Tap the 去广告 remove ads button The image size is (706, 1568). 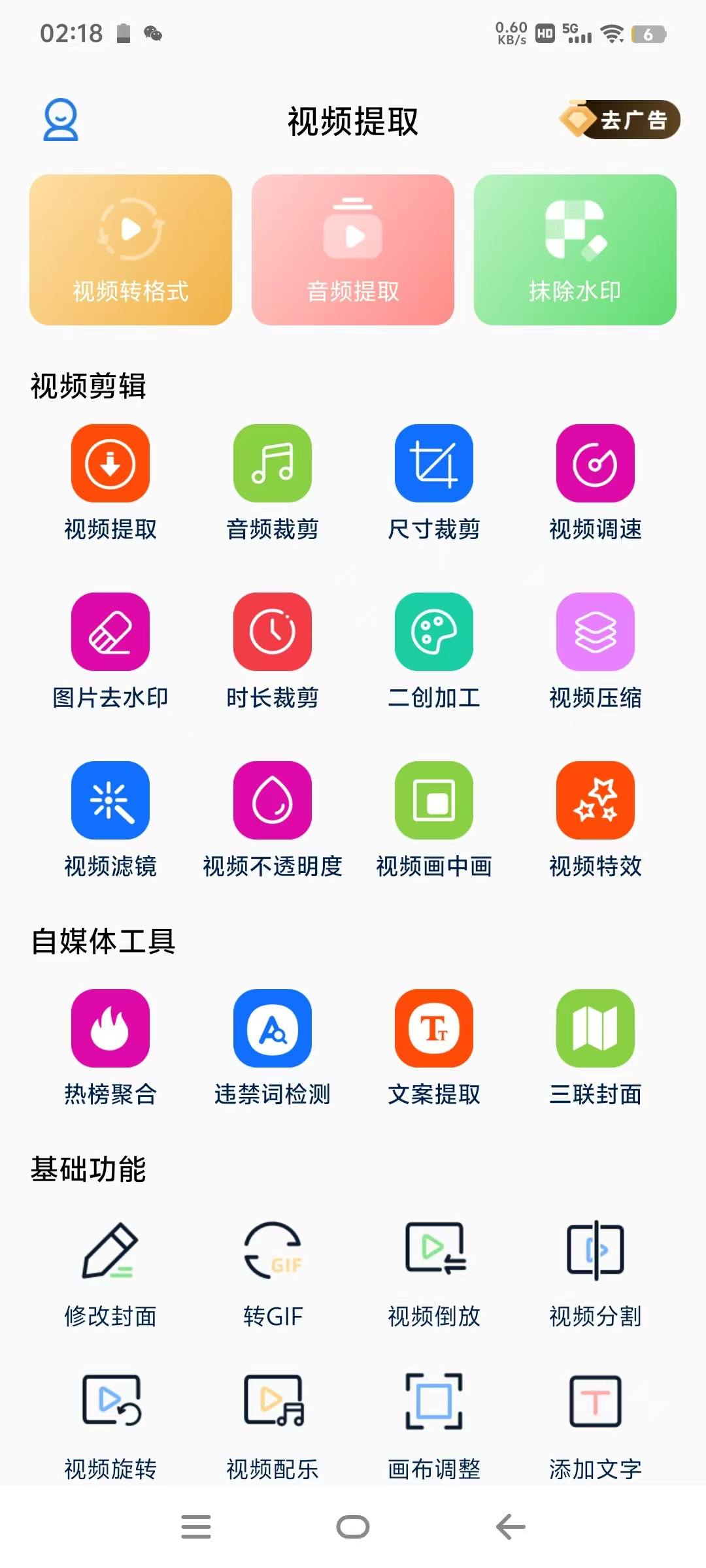tap(619, 120)
